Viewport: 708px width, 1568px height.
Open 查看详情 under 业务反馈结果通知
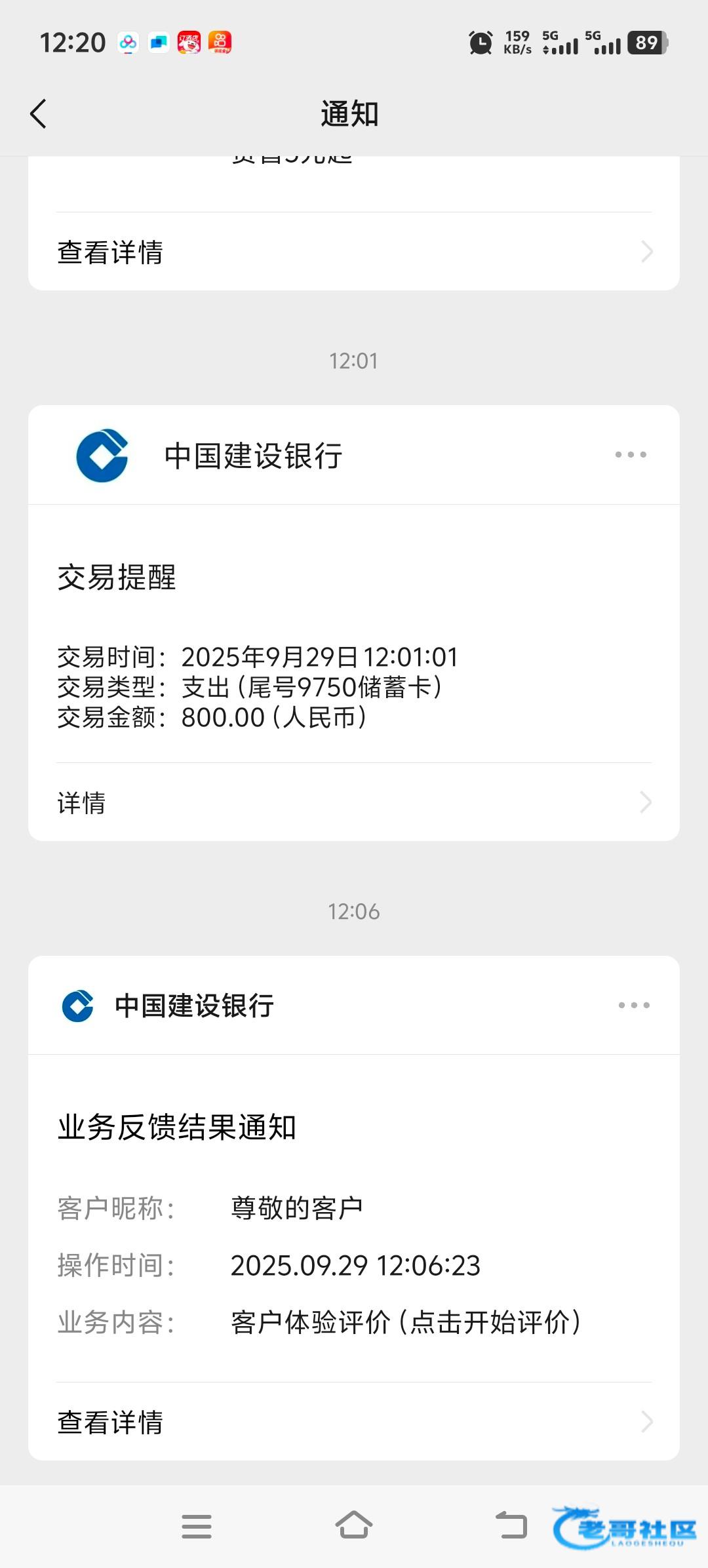coord(354,1422)
